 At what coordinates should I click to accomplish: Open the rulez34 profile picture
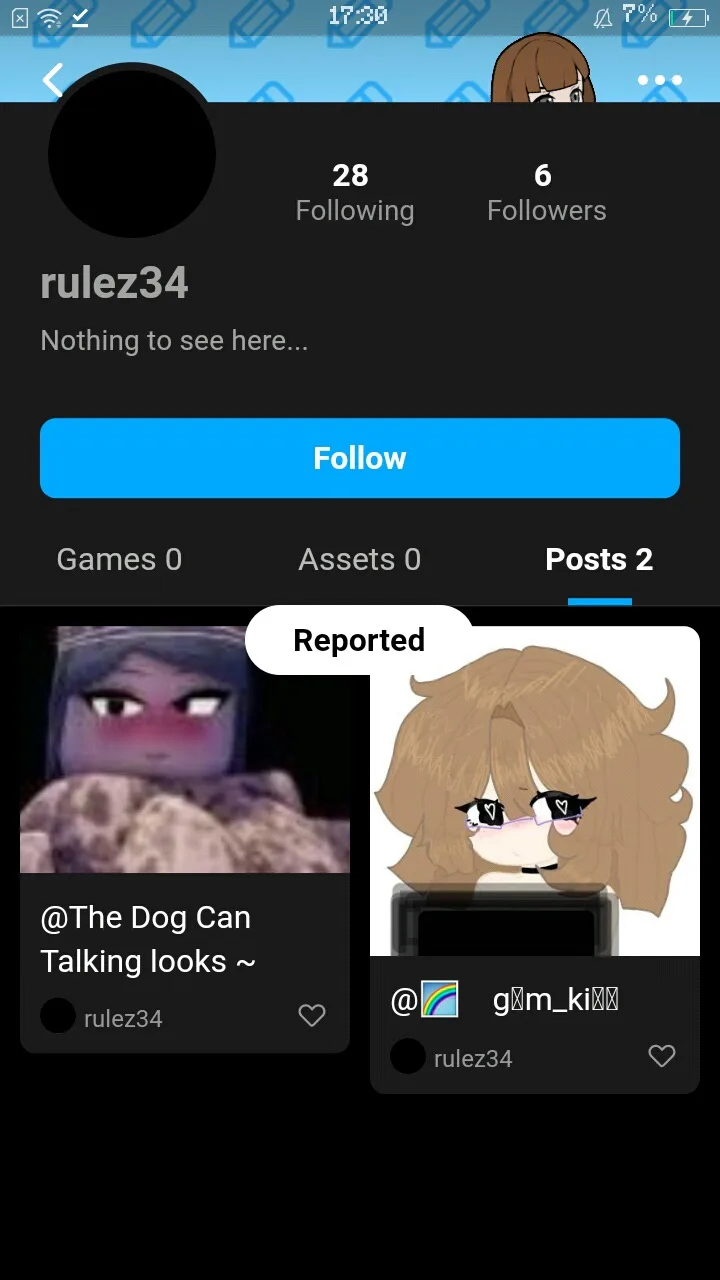[x=132, y=153]
